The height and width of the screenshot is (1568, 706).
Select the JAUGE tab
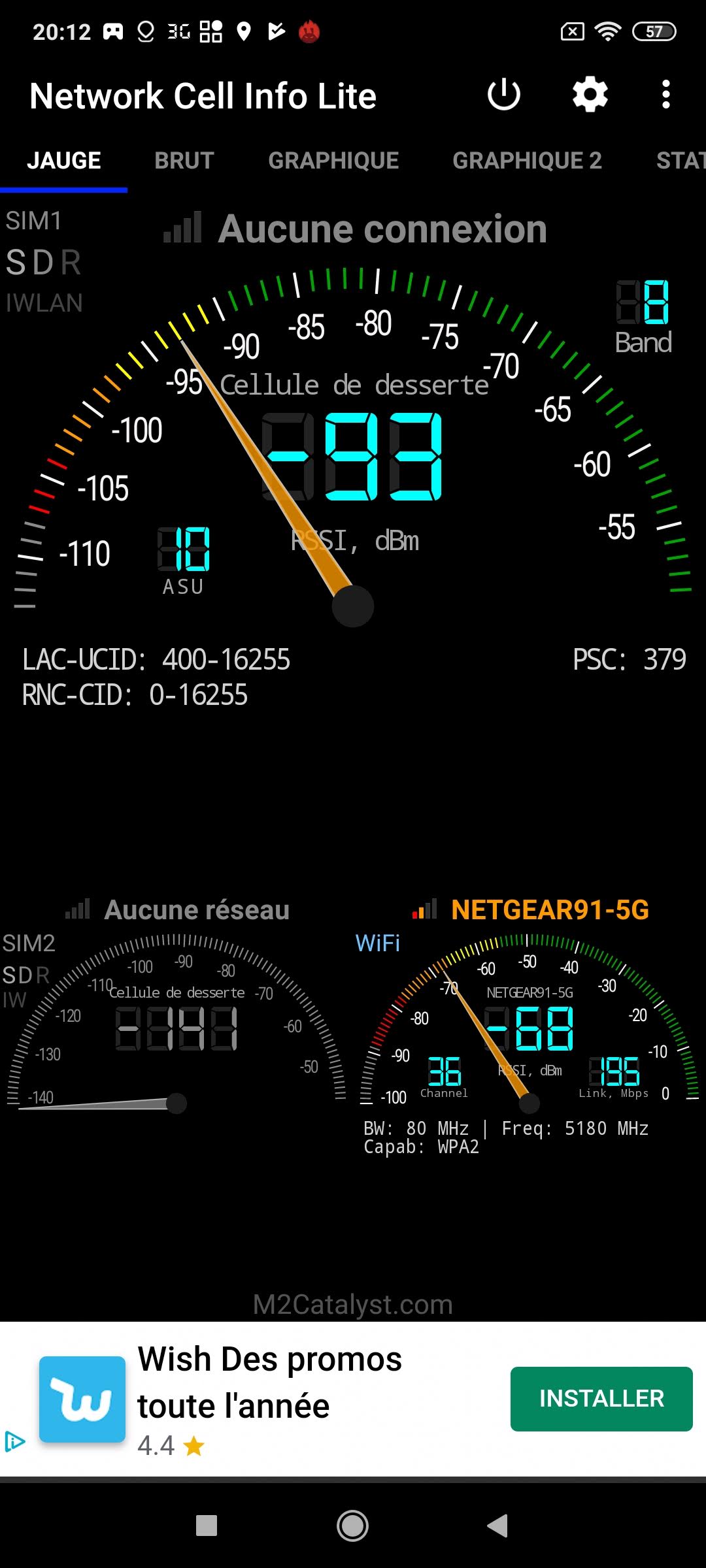[x=64, y=161]
